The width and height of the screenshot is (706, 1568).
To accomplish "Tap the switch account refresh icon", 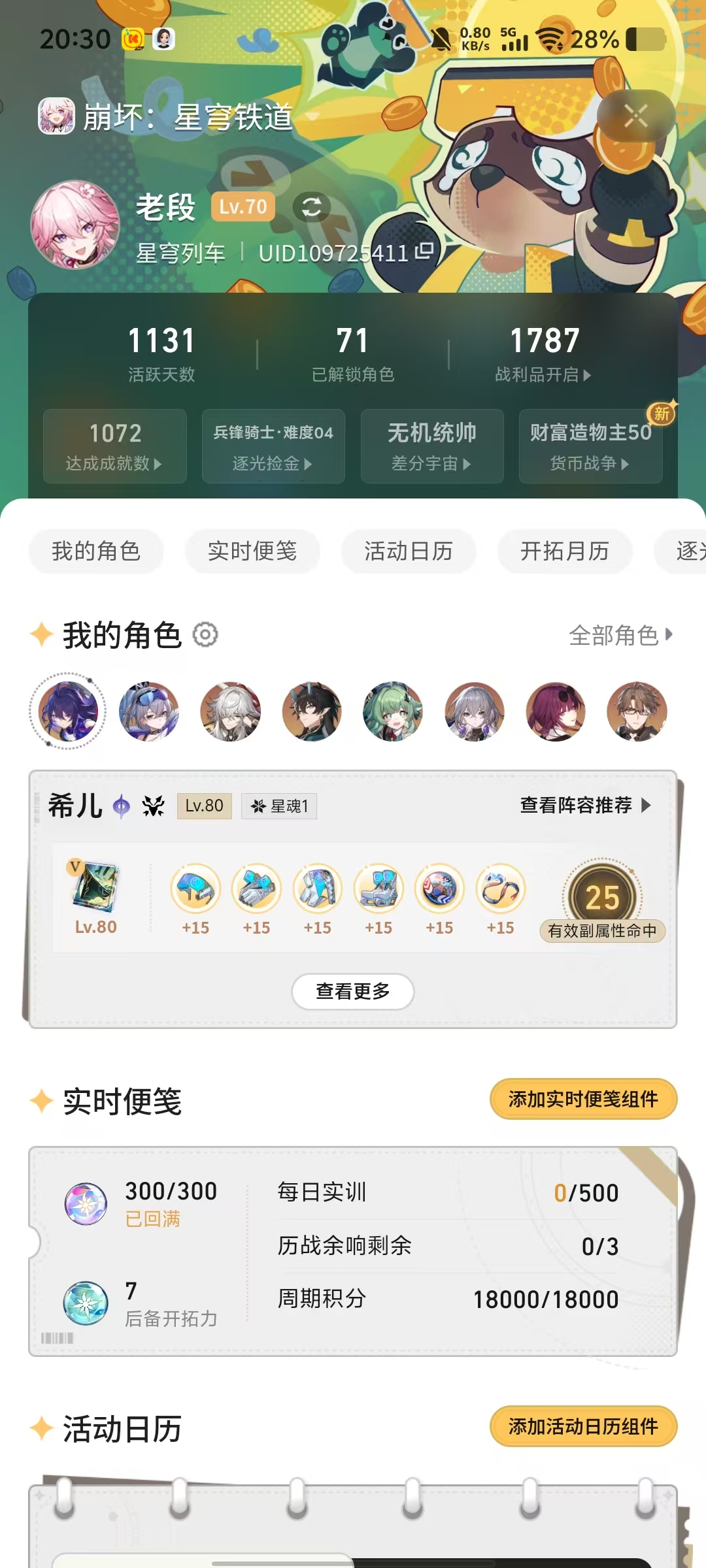I will click(x=312, y=207).
